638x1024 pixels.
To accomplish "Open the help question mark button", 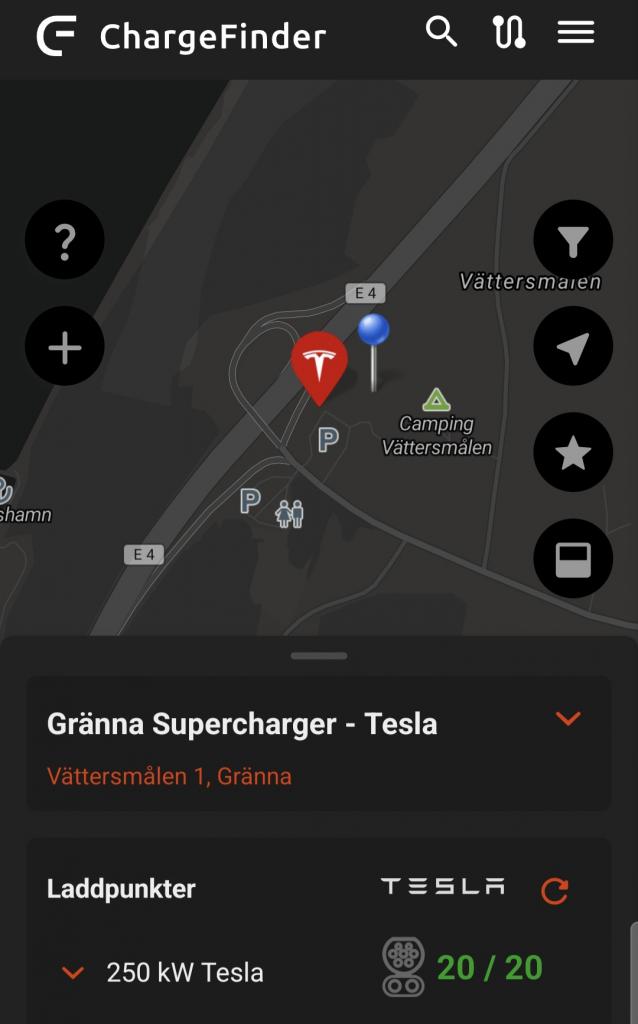I will (x=65, y=240).
